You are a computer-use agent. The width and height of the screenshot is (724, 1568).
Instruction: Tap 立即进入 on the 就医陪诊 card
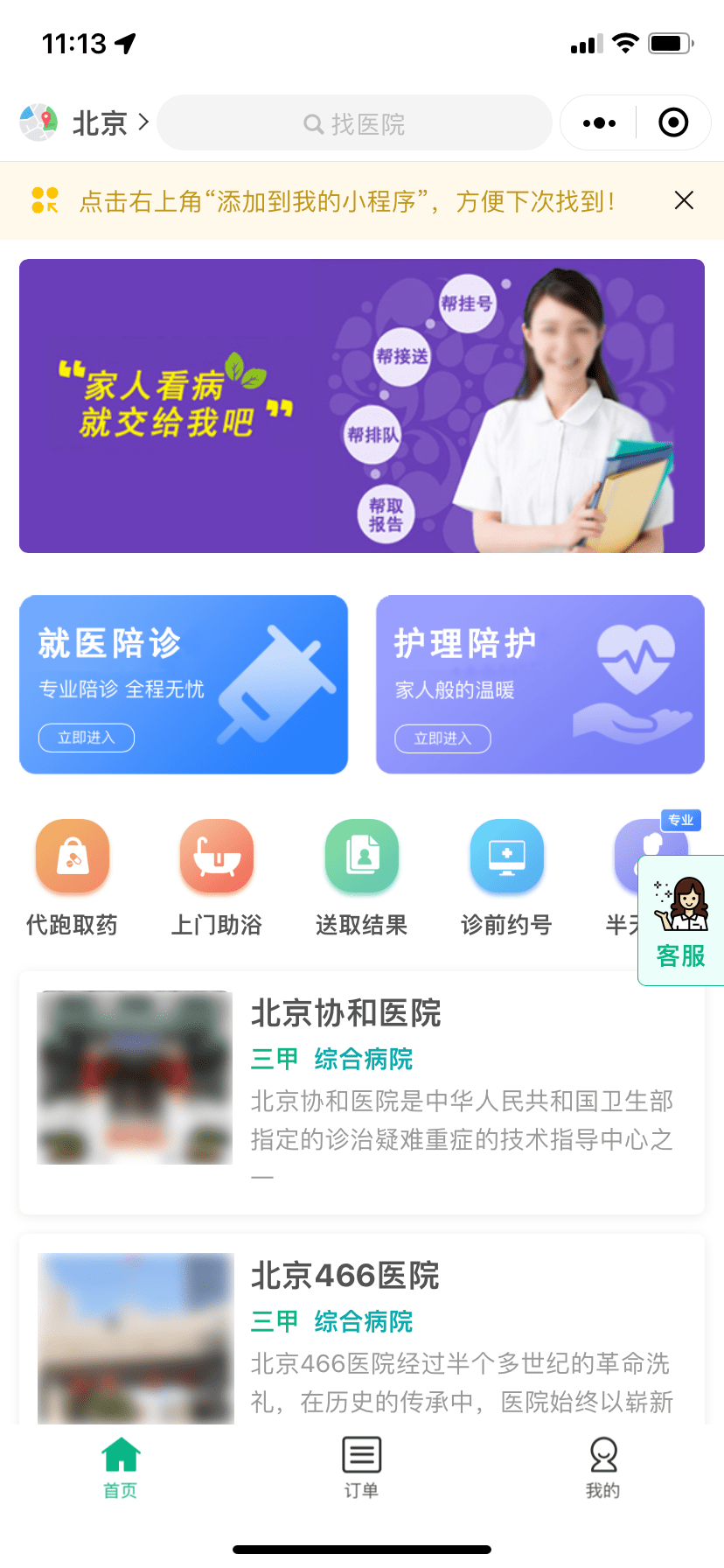pos(86,738)
